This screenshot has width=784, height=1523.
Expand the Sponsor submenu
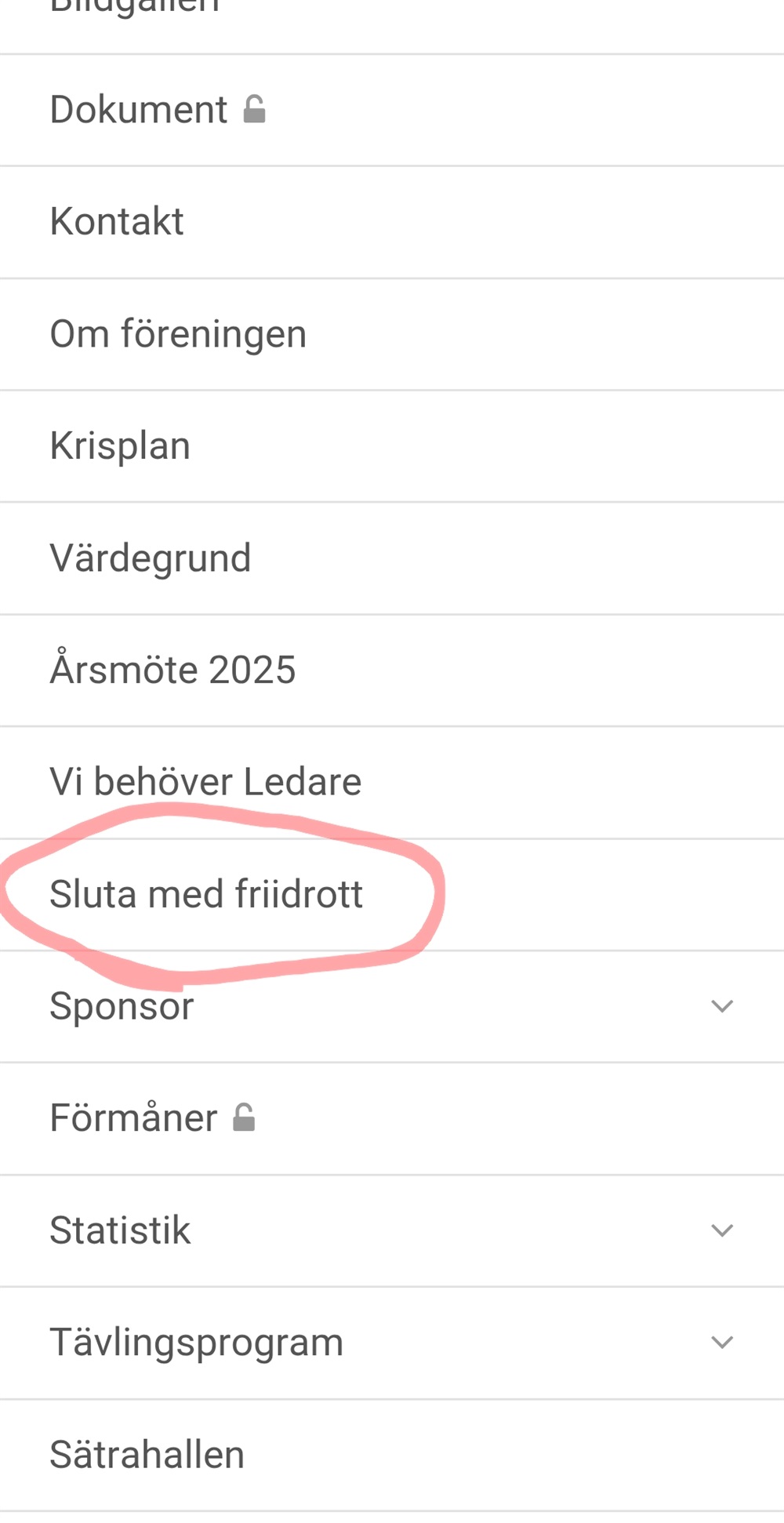[x=721, y=1006]
